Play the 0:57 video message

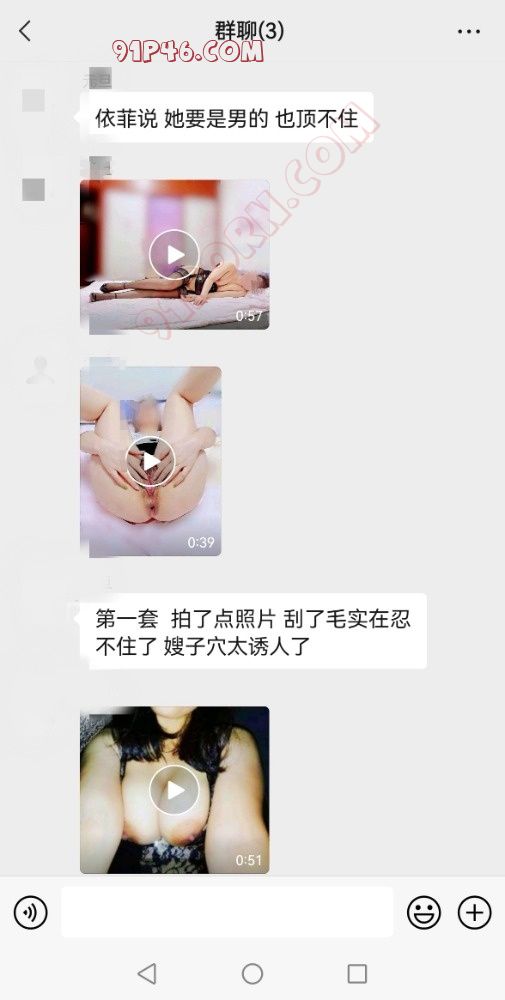tap(174, 254)
